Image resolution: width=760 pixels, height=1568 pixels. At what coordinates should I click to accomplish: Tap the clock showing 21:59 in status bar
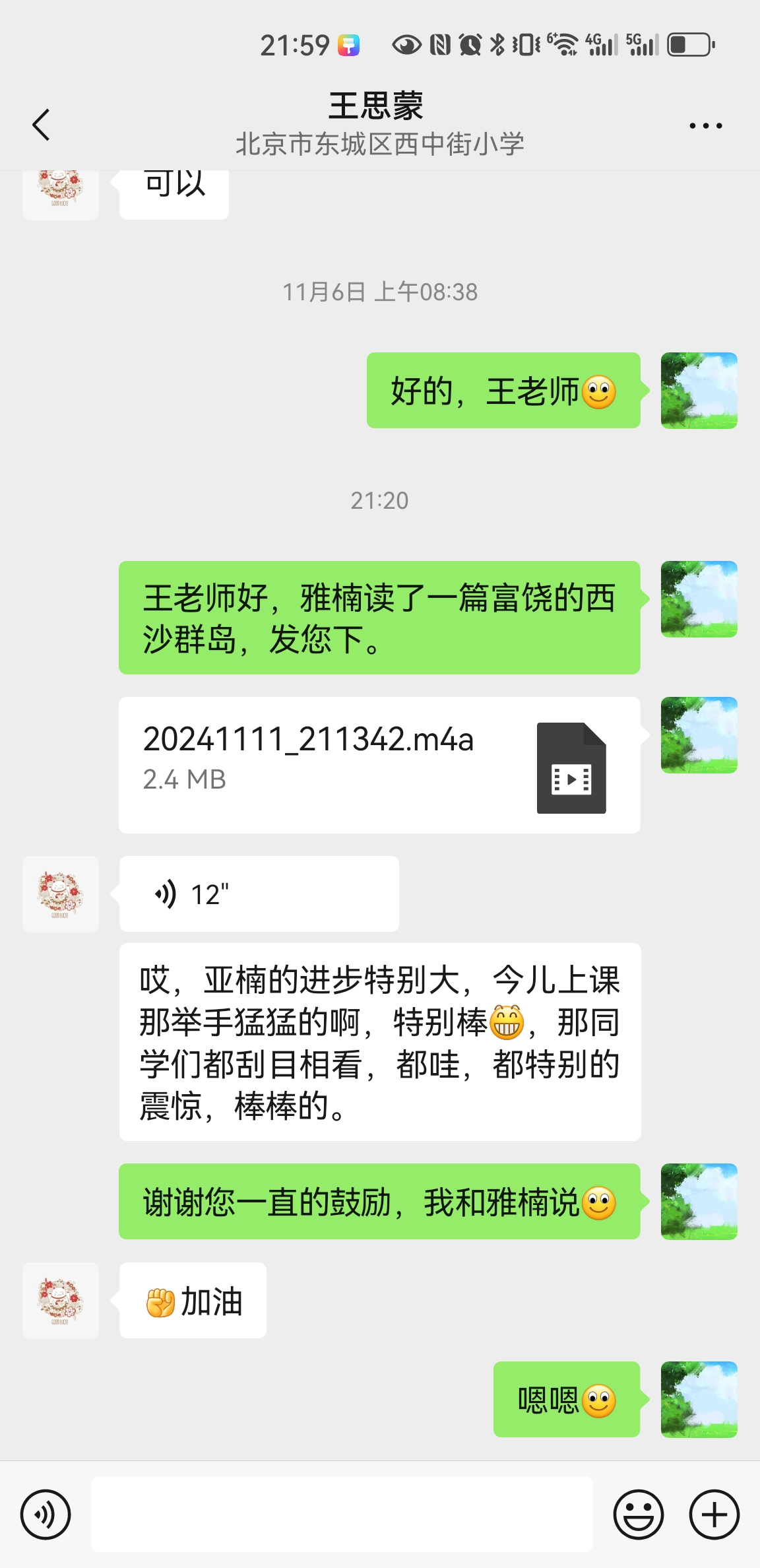point(294,44)
